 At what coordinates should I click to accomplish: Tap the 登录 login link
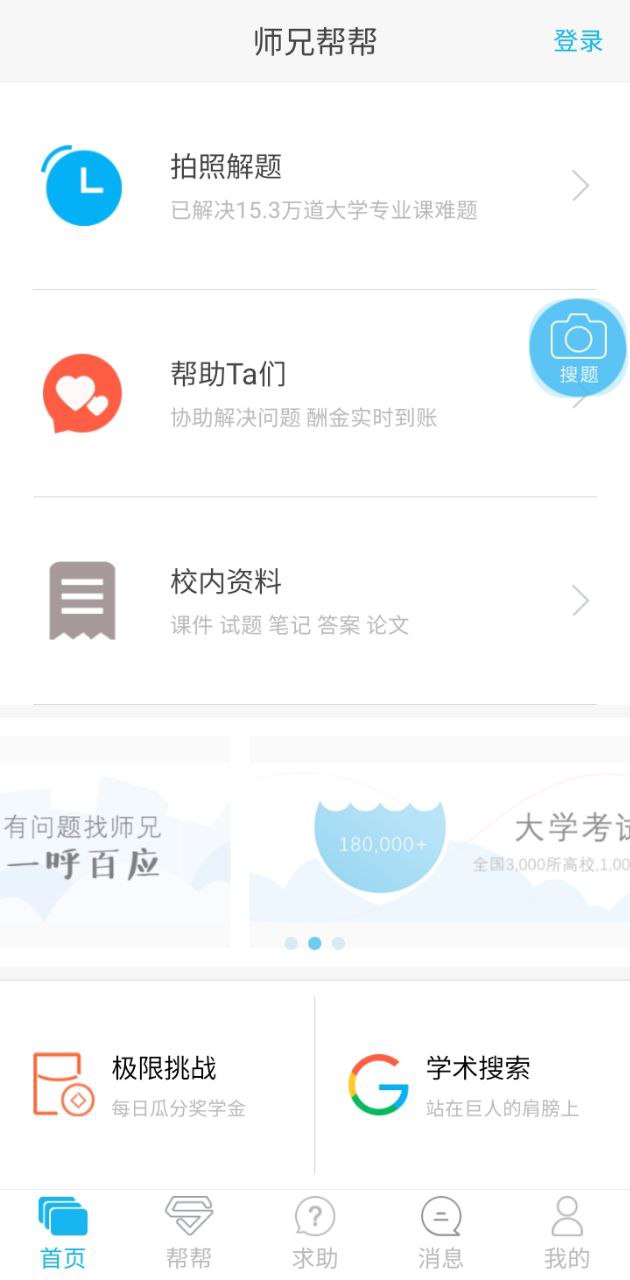(x=578, y=42)
